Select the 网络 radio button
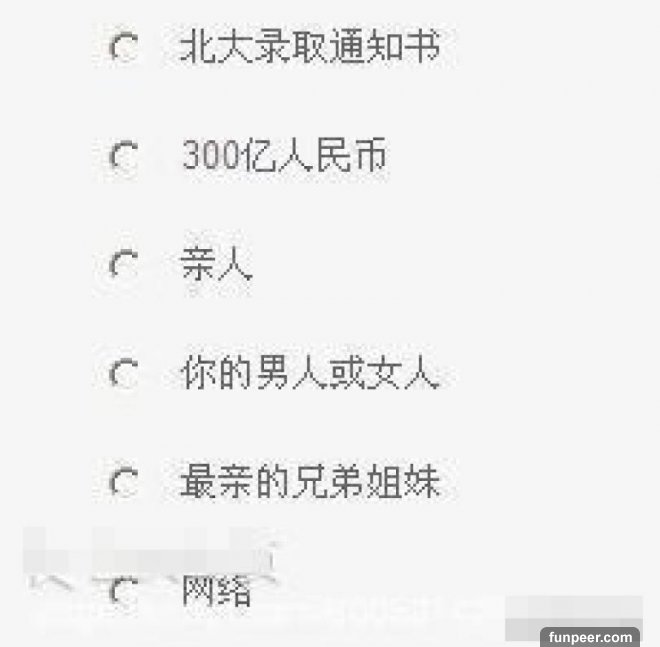 click(x=123, y=592)
